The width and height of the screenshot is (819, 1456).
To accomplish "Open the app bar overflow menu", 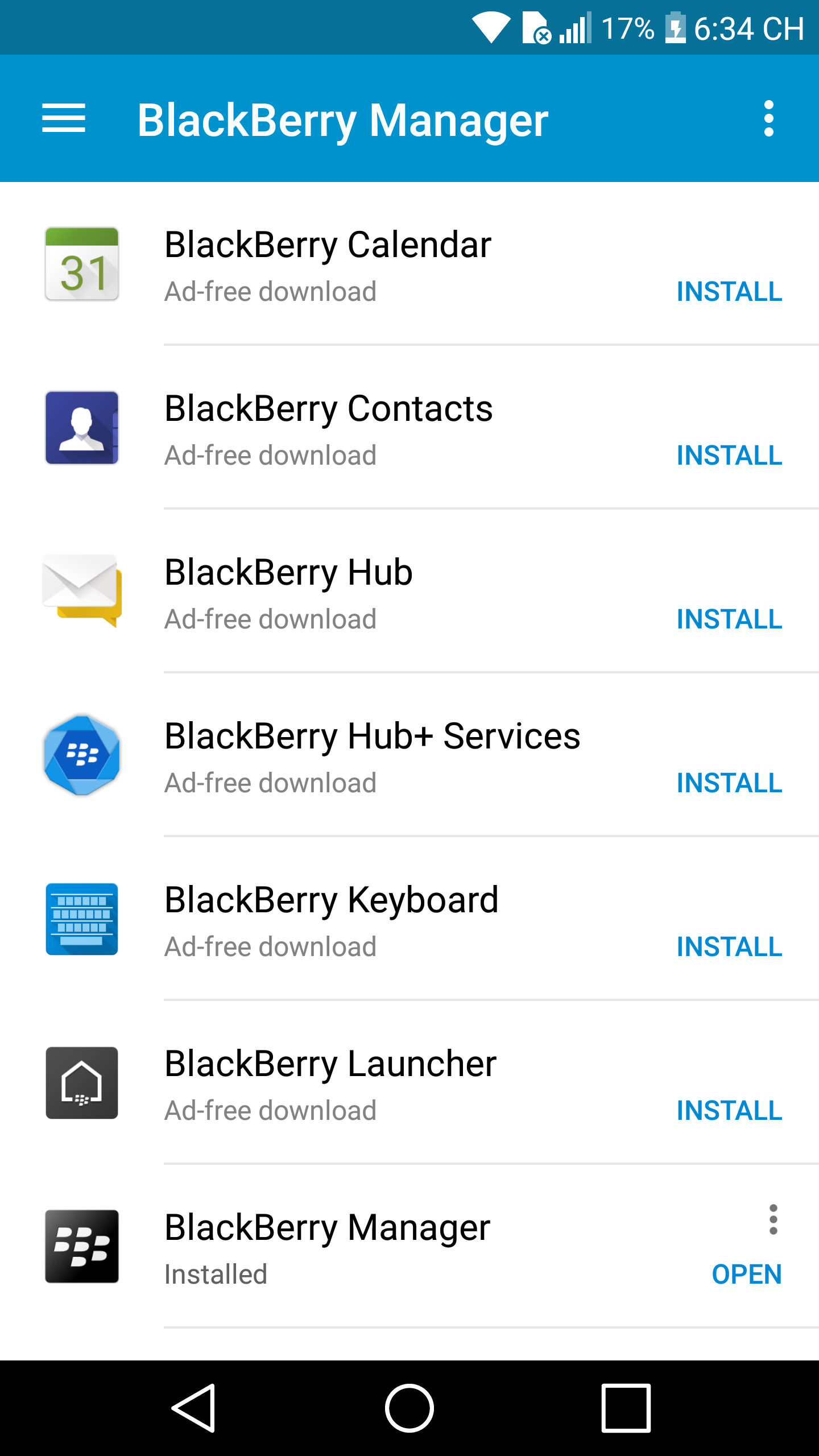I will [x=769, y=118].
